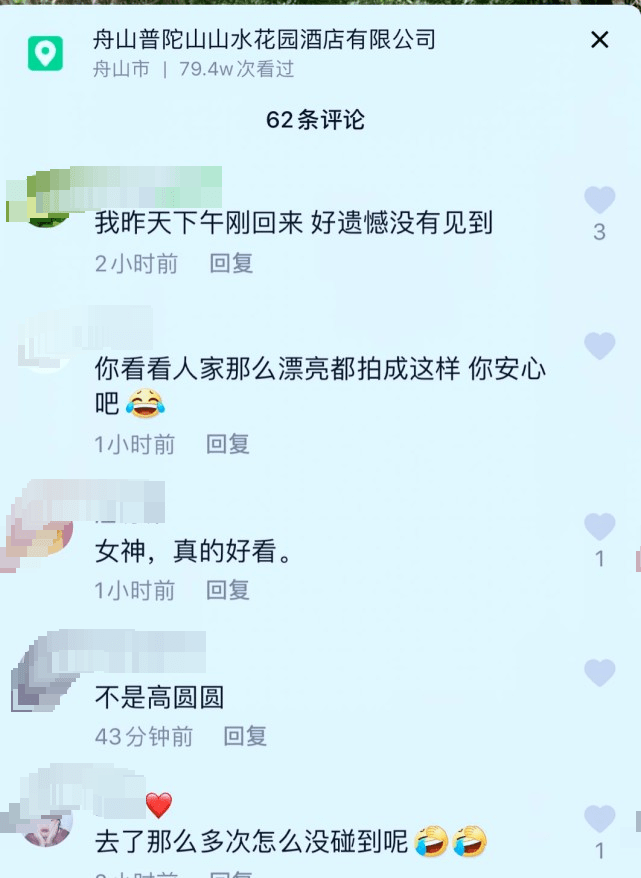
Task: Like the comment 去了那么多次怎么没碰到呢
Action: pyautogui.click(x=599, y=819)
